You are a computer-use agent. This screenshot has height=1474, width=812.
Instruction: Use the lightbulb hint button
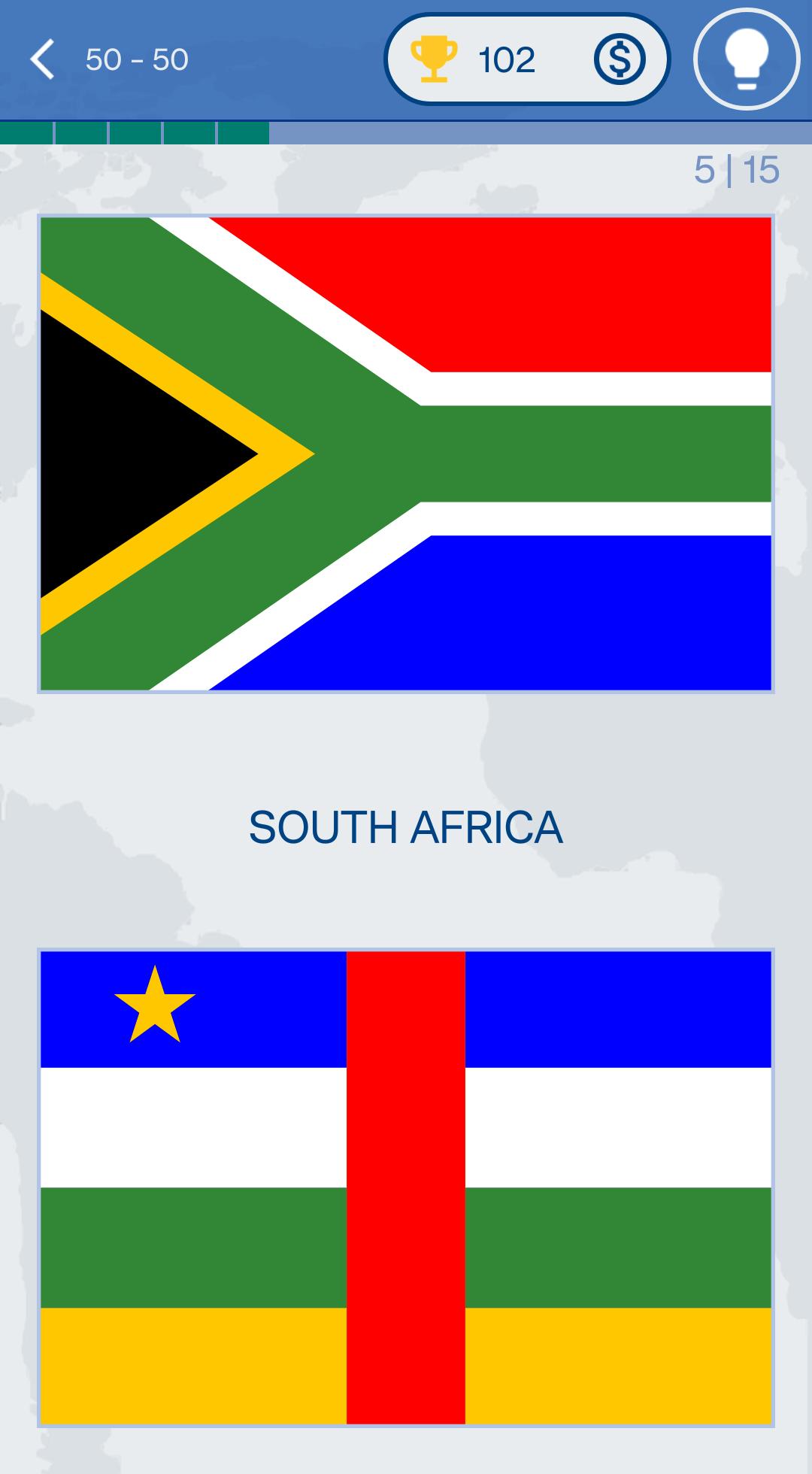(747, 59)
